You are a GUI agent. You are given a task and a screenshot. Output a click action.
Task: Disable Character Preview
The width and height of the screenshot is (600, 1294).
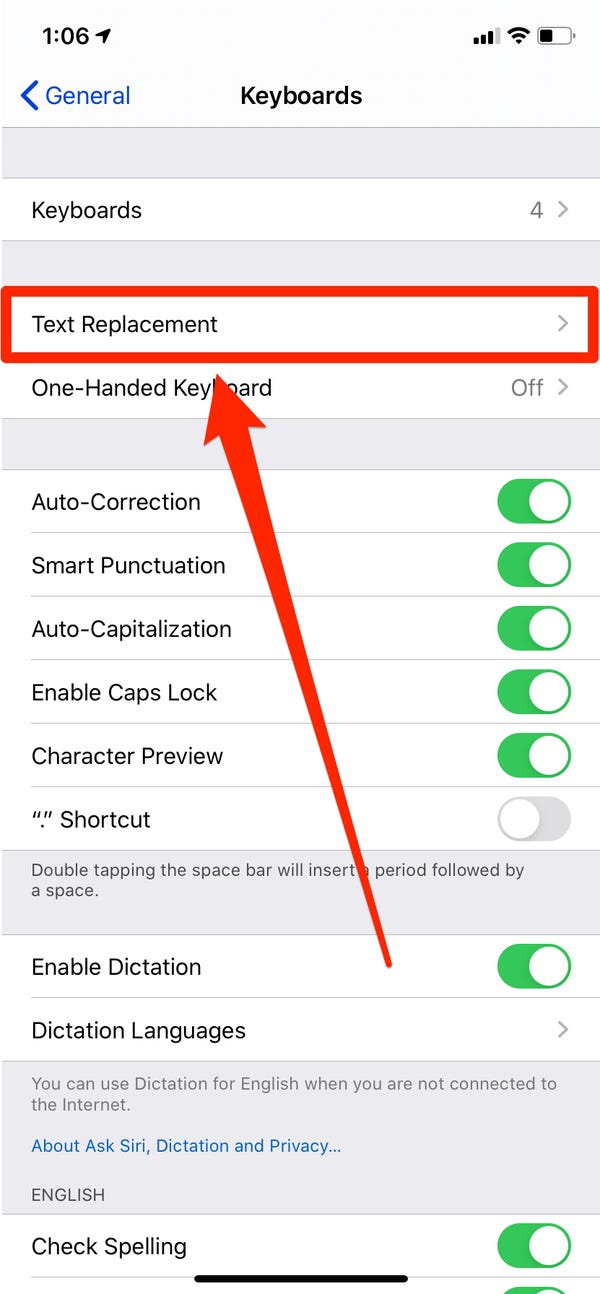[534, 756]
